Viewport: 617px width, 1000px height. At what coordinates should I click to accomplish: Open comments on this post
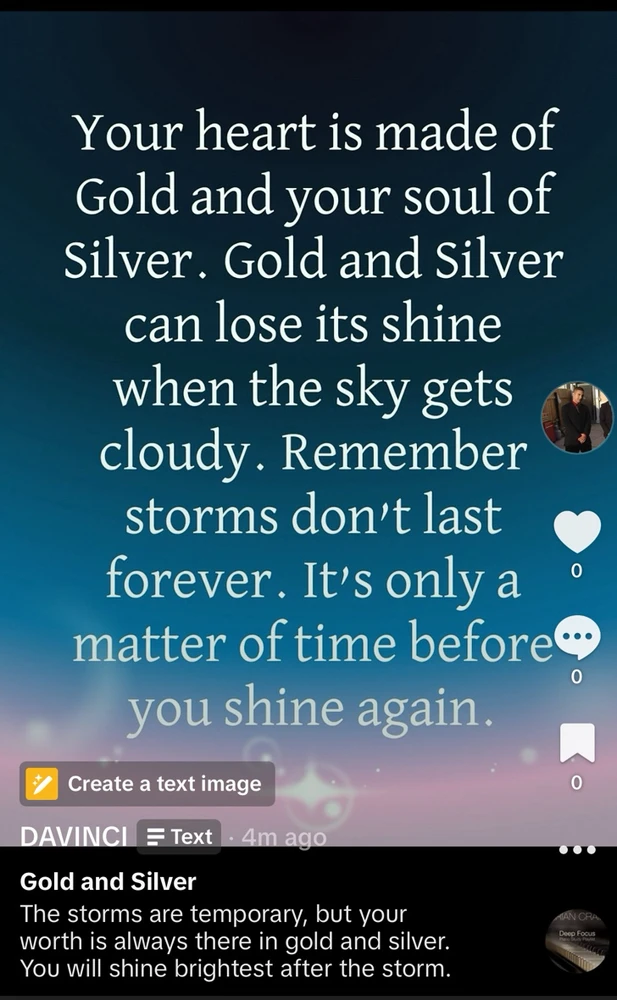(577, 637)
